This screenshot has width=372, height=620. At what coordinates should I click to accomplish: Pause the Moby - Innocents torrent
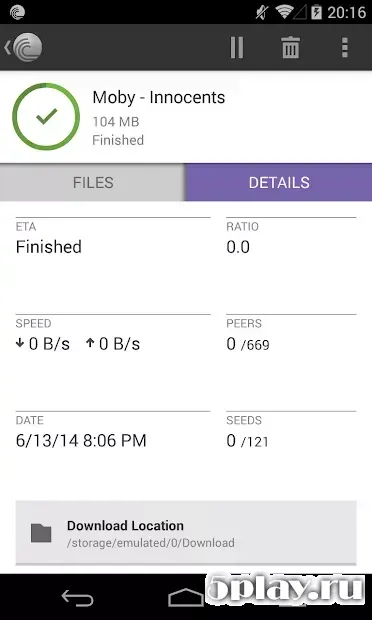pyautogui.click(x=237, y=47)
